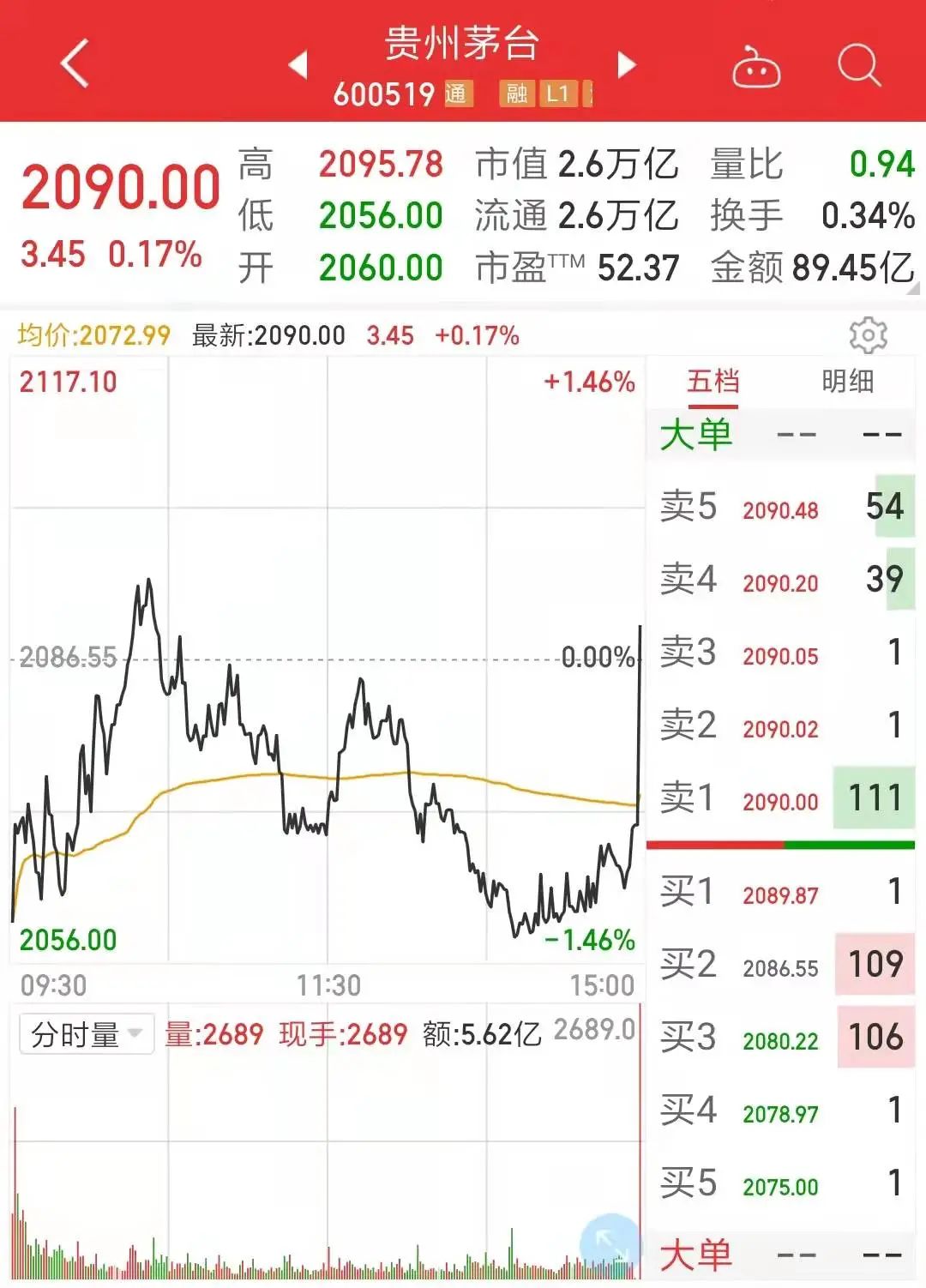Open the robot assistant icon
926x1288 pixels.
coord(755,66)
